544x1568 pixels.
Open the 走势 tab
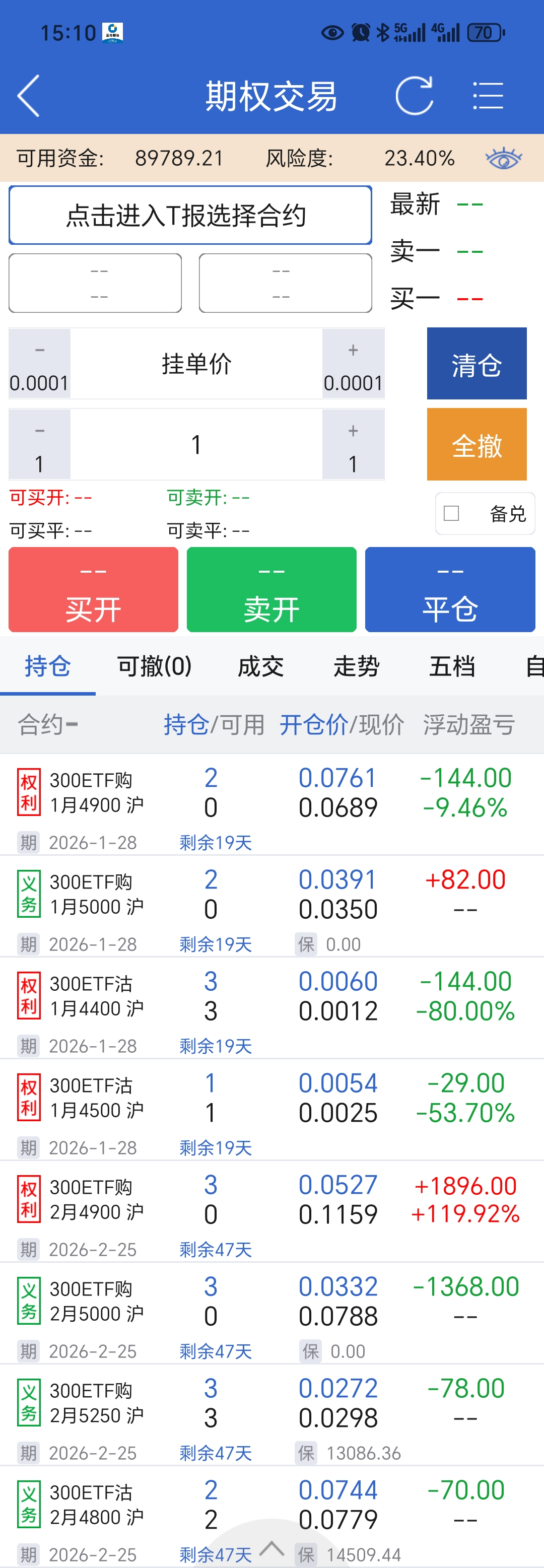pos(356,666)
